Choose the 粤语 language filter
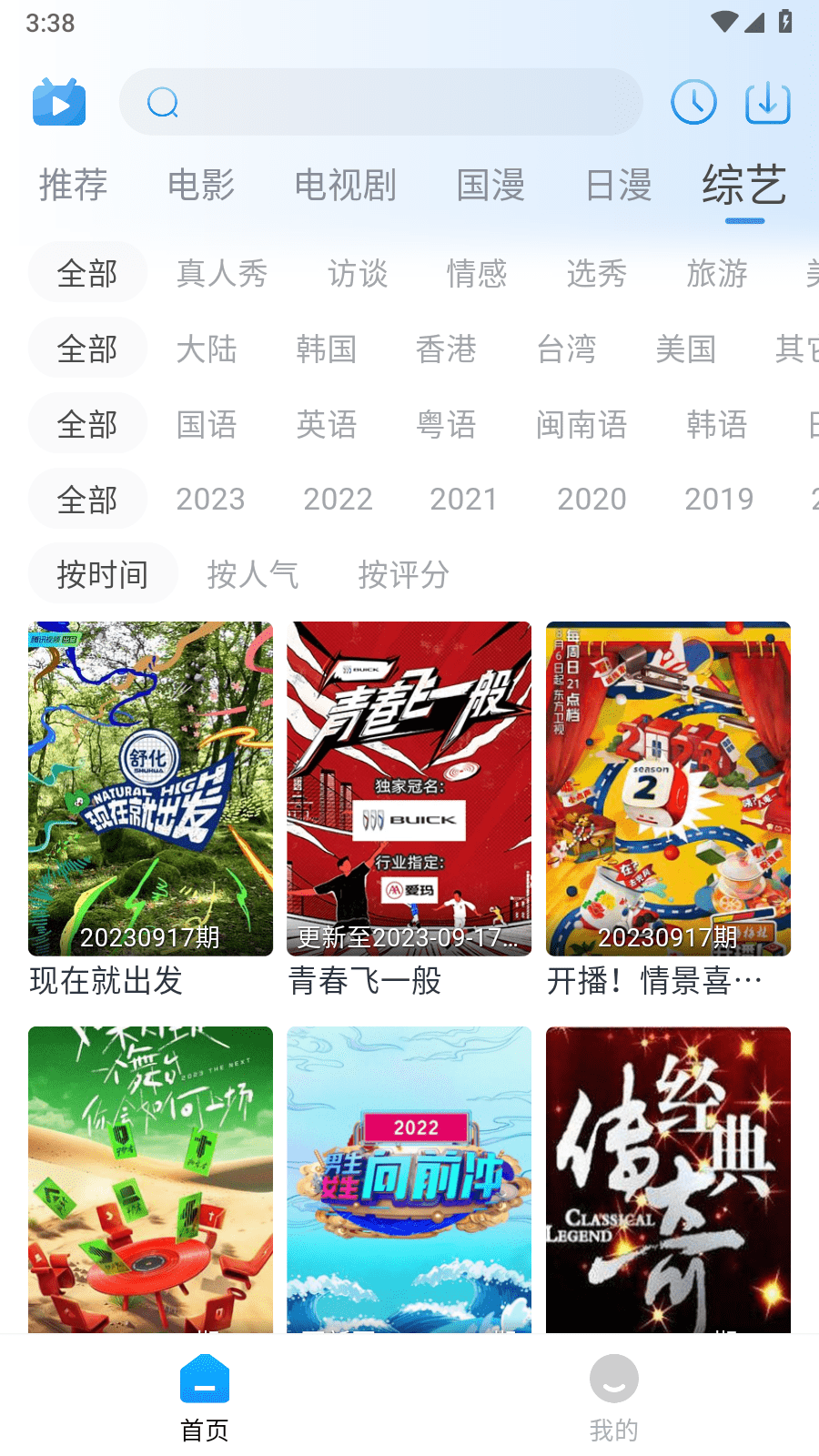819x1456 pixels. [x=446, y=424]
